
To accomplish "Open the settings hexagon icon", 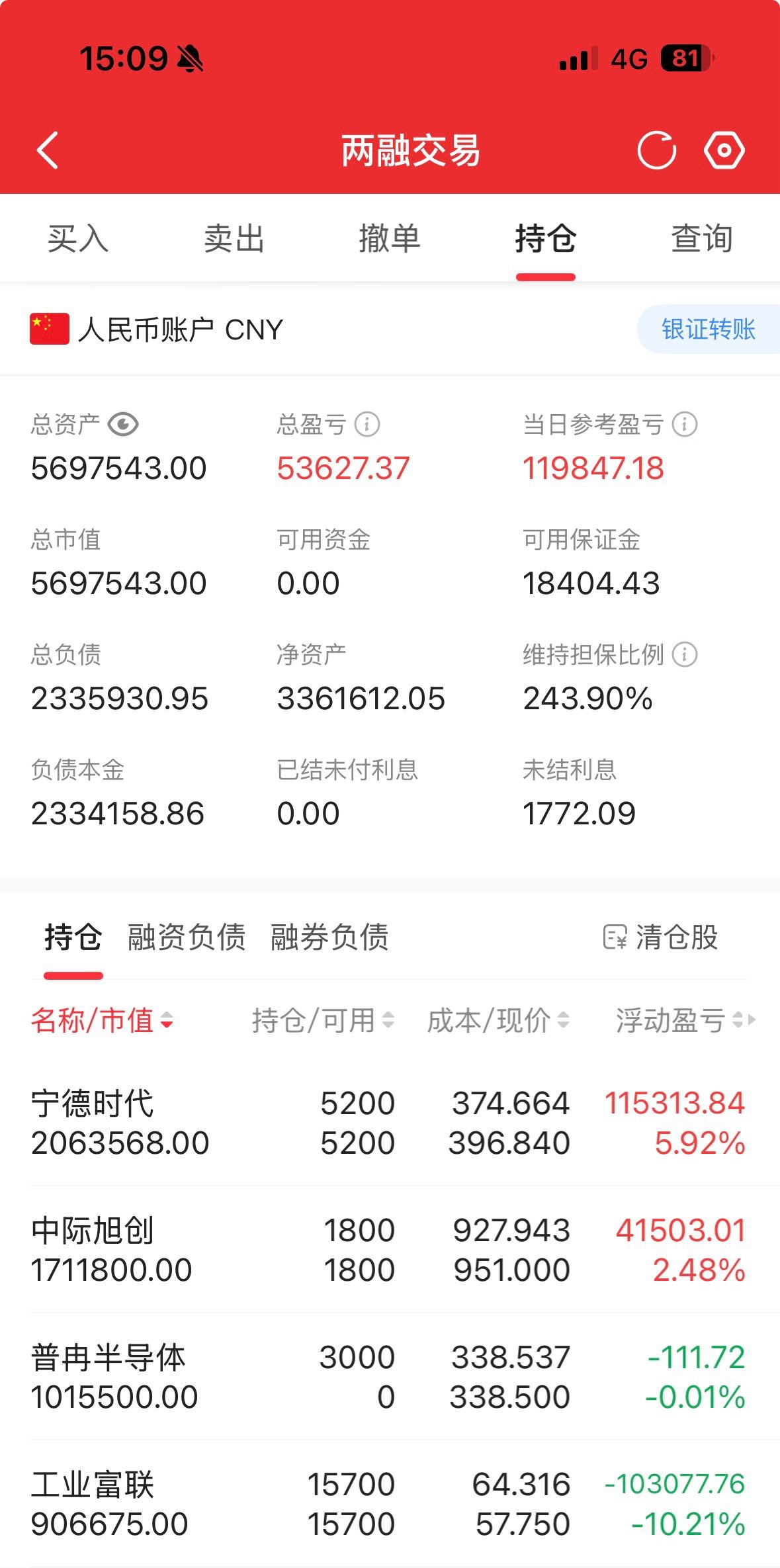I will [x=724, y=150].
